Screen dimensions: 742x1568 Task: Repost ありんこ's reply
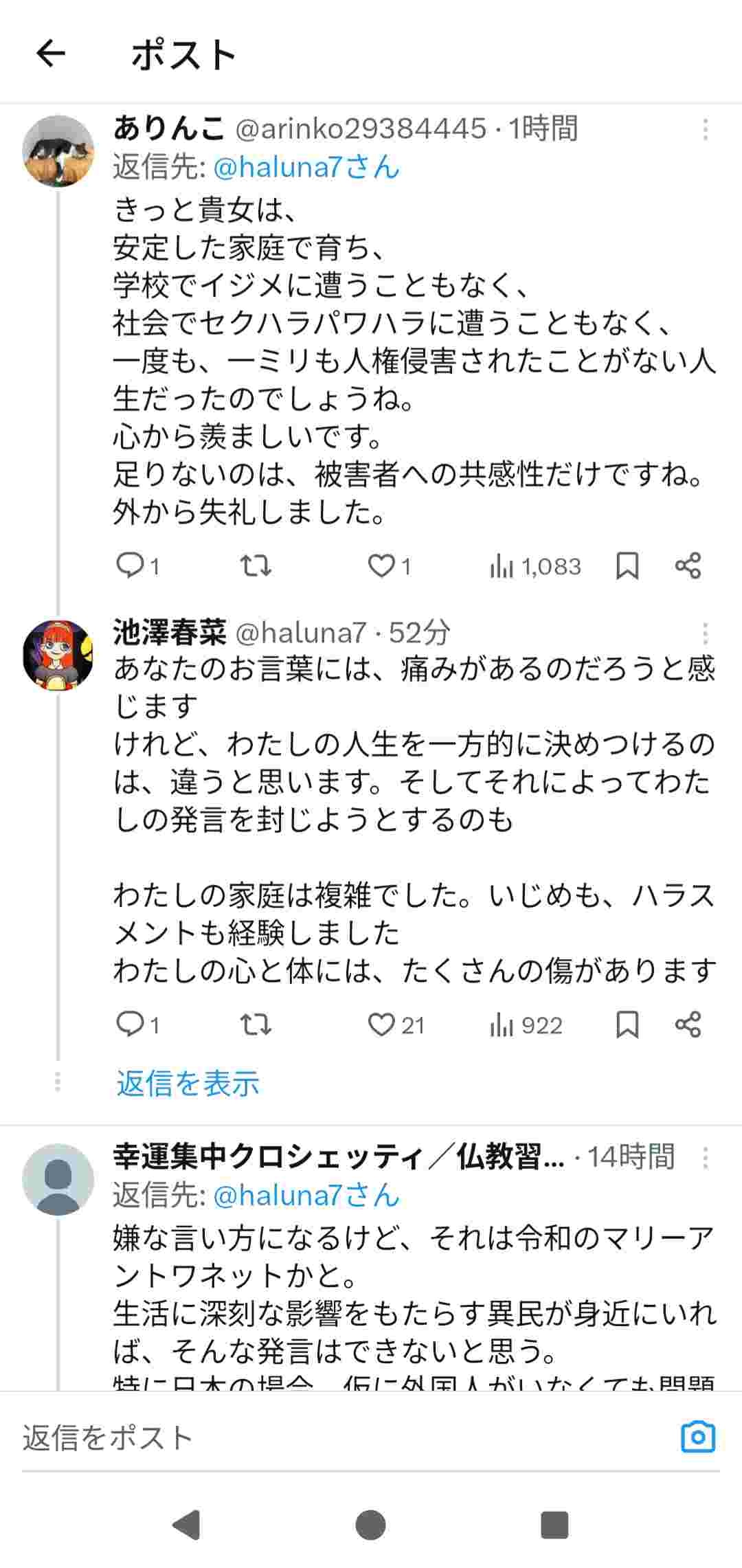pyautogui.click(x=256, y=566)
